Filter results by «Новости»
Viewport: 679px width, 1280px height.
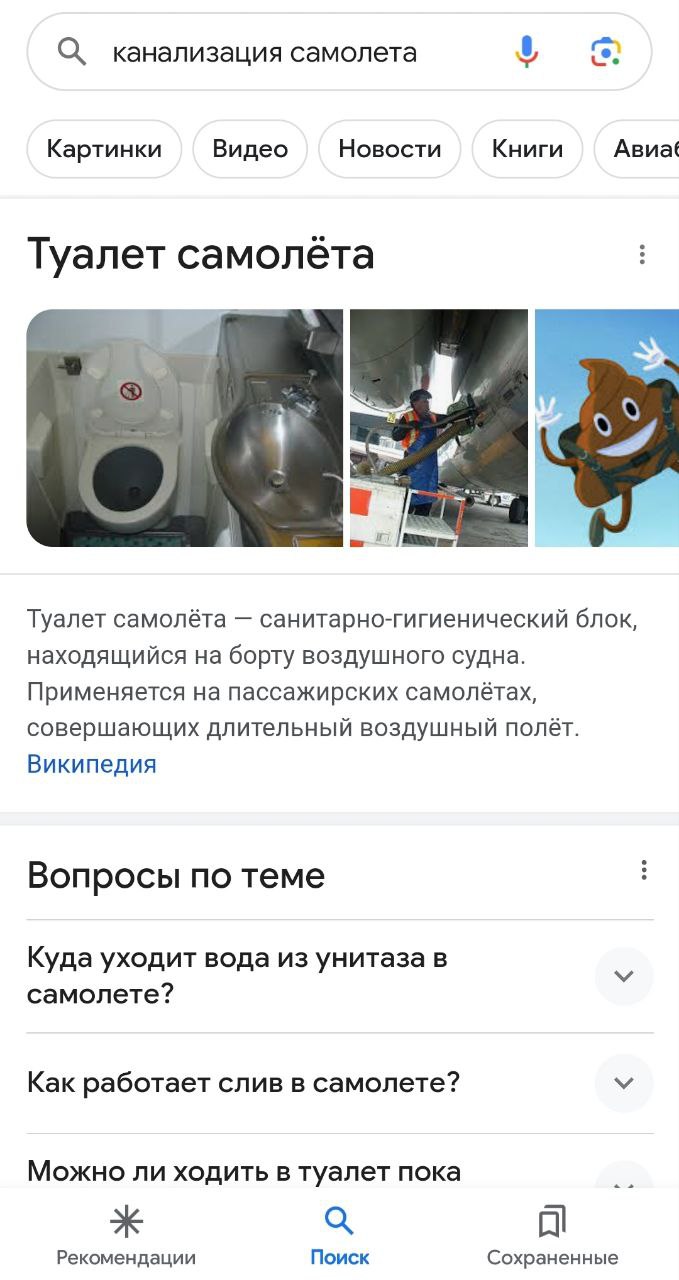(389, 149)
